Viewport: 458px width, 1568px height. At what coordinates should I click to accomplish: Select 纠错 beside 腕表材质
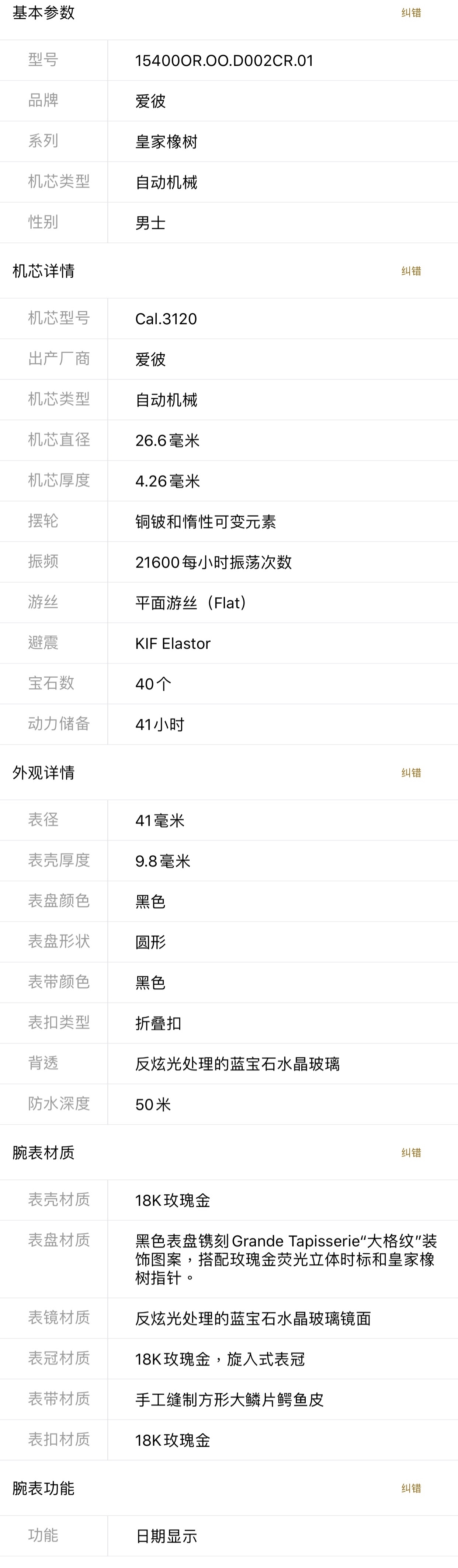click(411, 1153)
